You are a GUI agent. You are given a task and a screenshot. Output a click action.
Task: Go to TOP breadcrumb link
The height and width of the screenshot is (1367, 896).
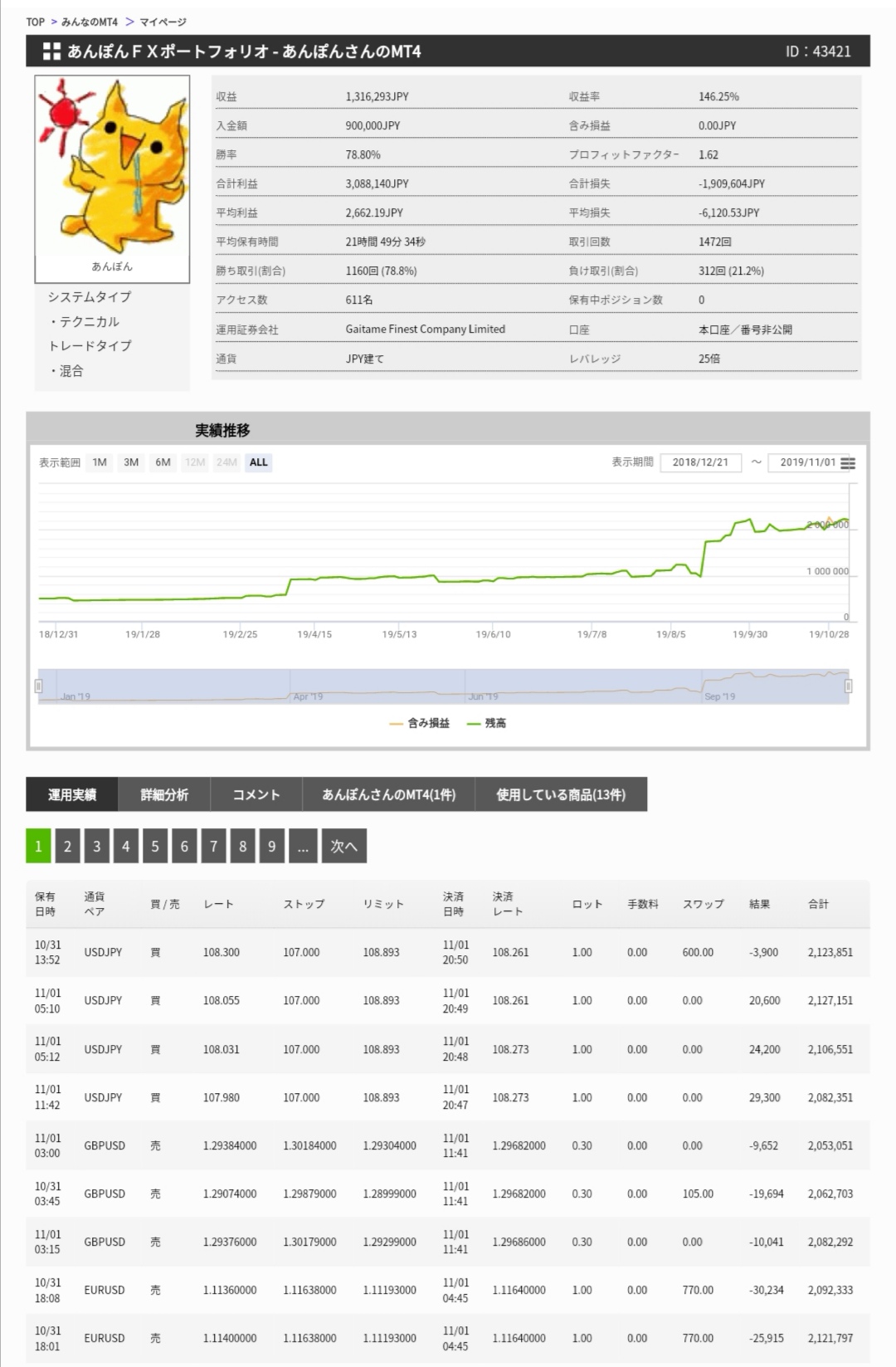(x=35, y=22)
